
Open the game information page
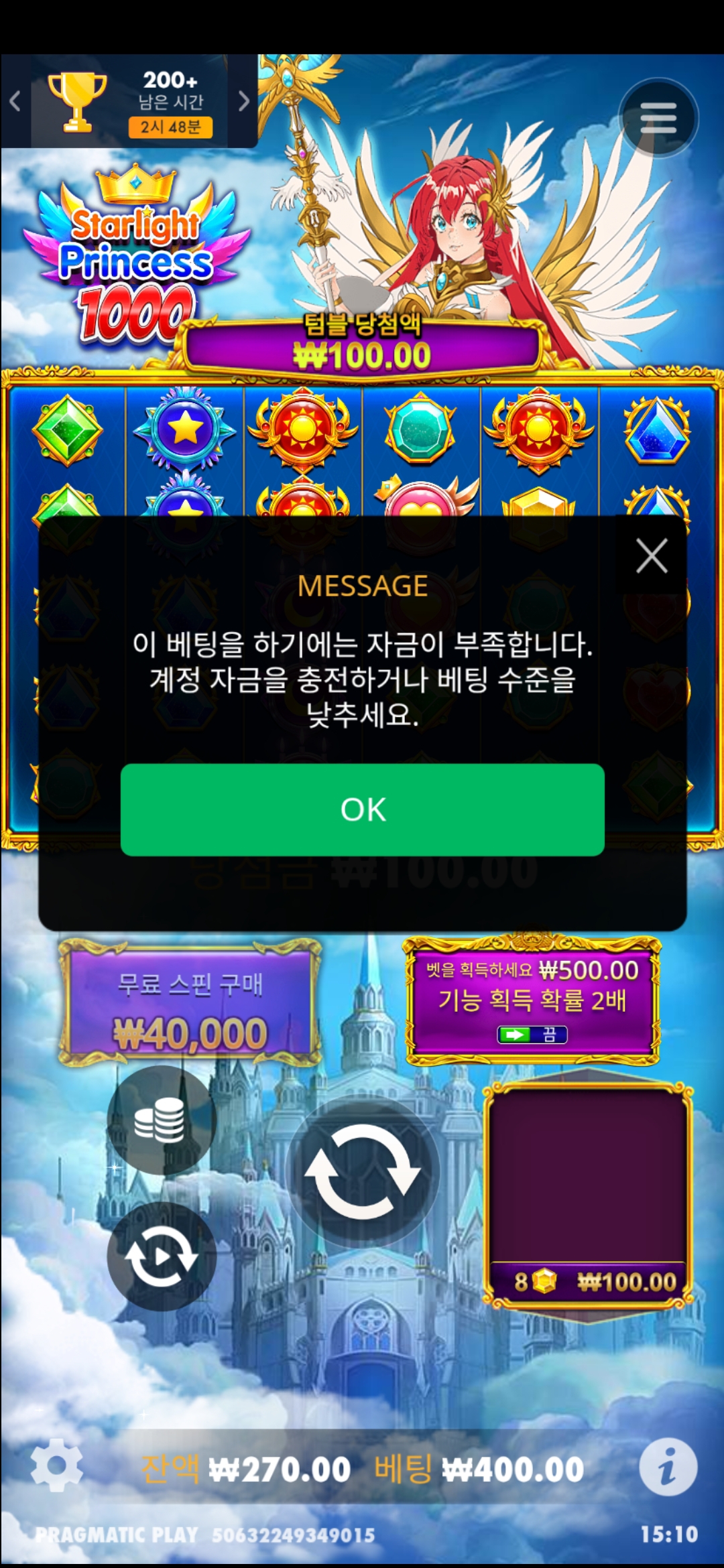pyautogui.click(x=668, y=1467)
